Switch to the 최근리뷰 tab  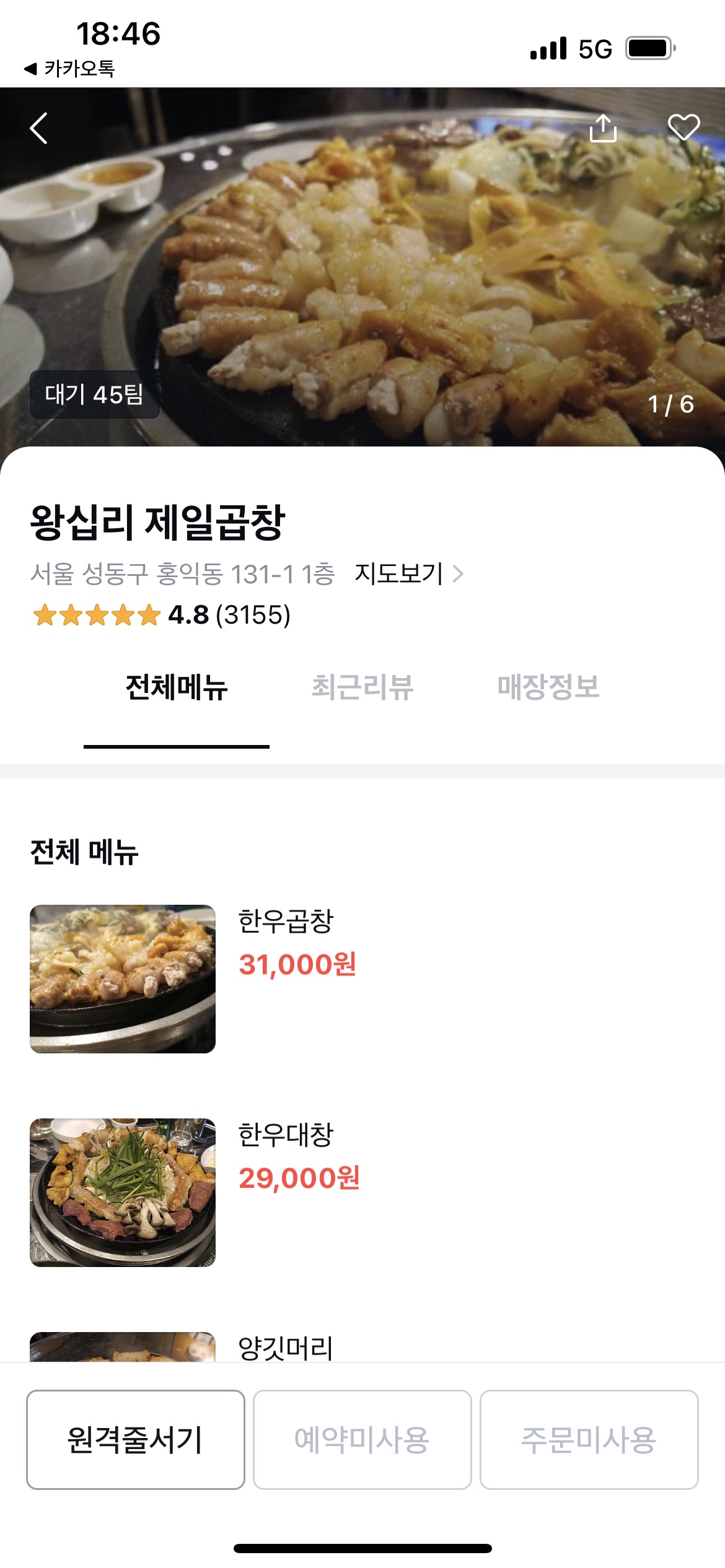point(362,687)
